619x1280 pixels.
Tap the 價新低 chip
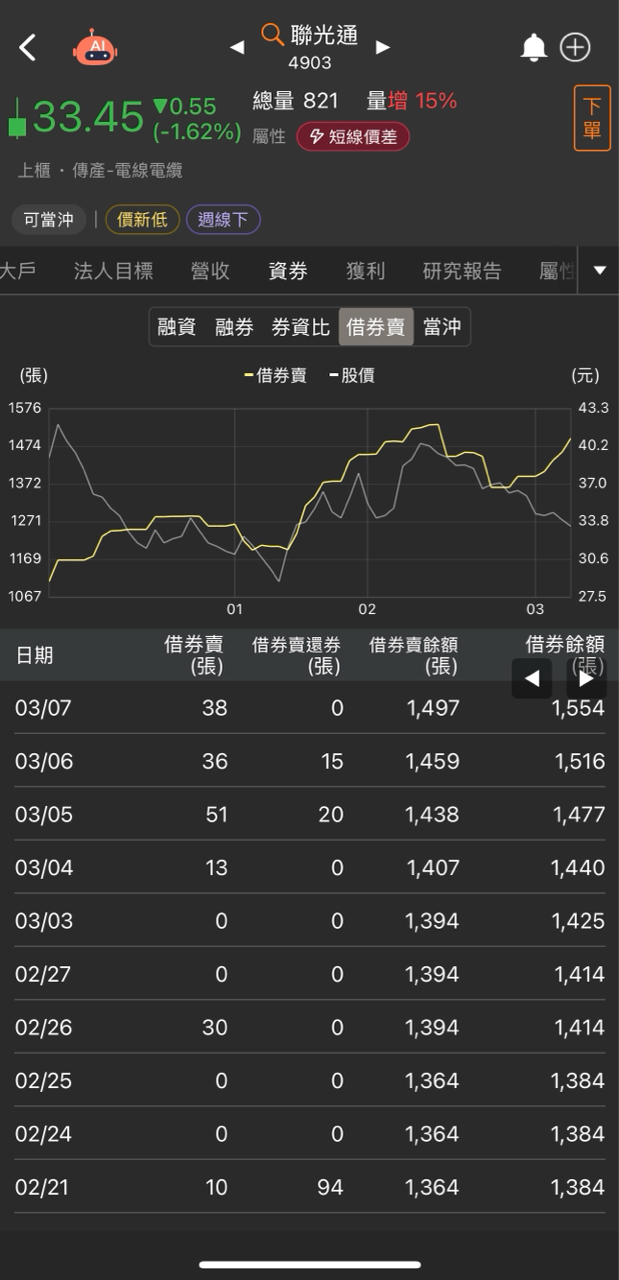click(142, 220)
